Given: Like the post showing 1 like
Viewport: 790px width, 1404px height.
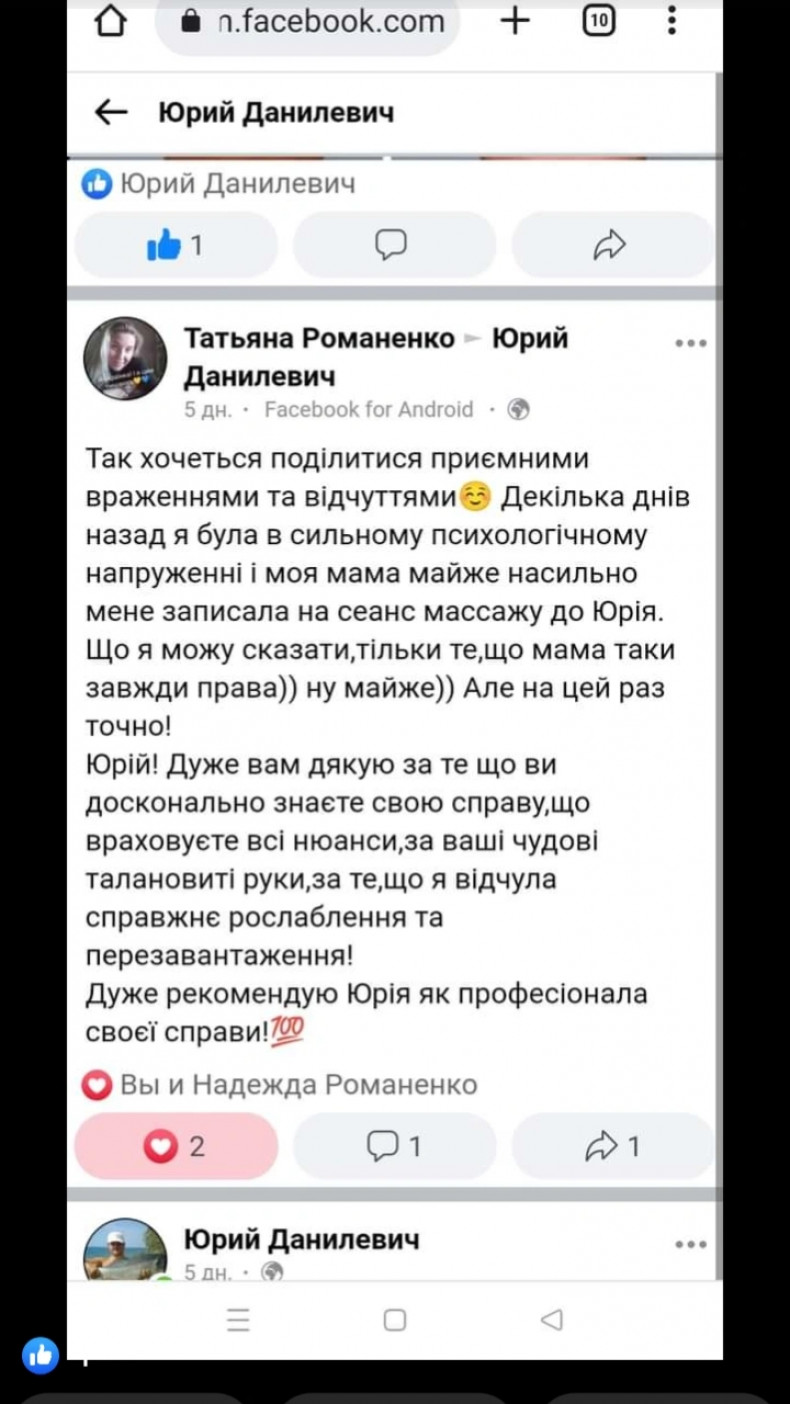Looking at the screenshot, I should click(176, 245).
